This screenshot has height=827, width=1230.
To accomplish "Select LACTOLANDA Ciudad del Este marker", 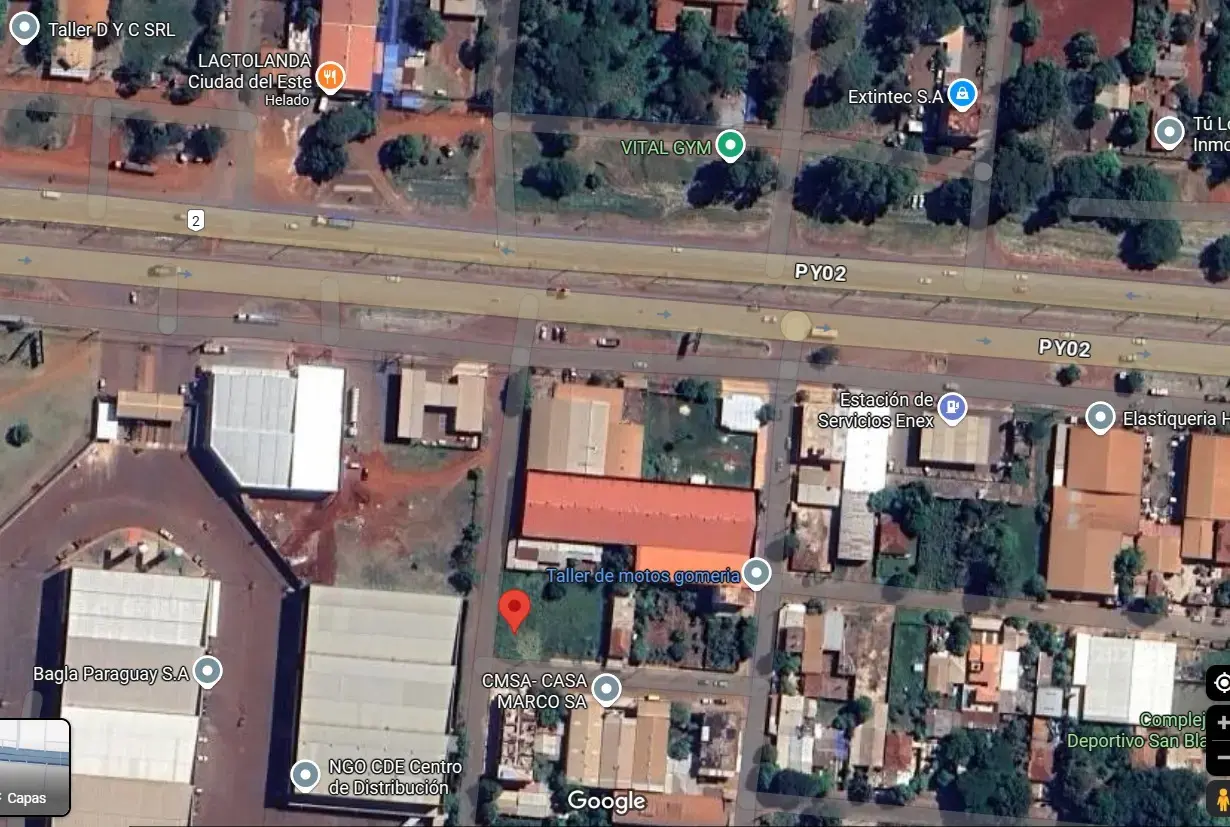I will (330, 76).
